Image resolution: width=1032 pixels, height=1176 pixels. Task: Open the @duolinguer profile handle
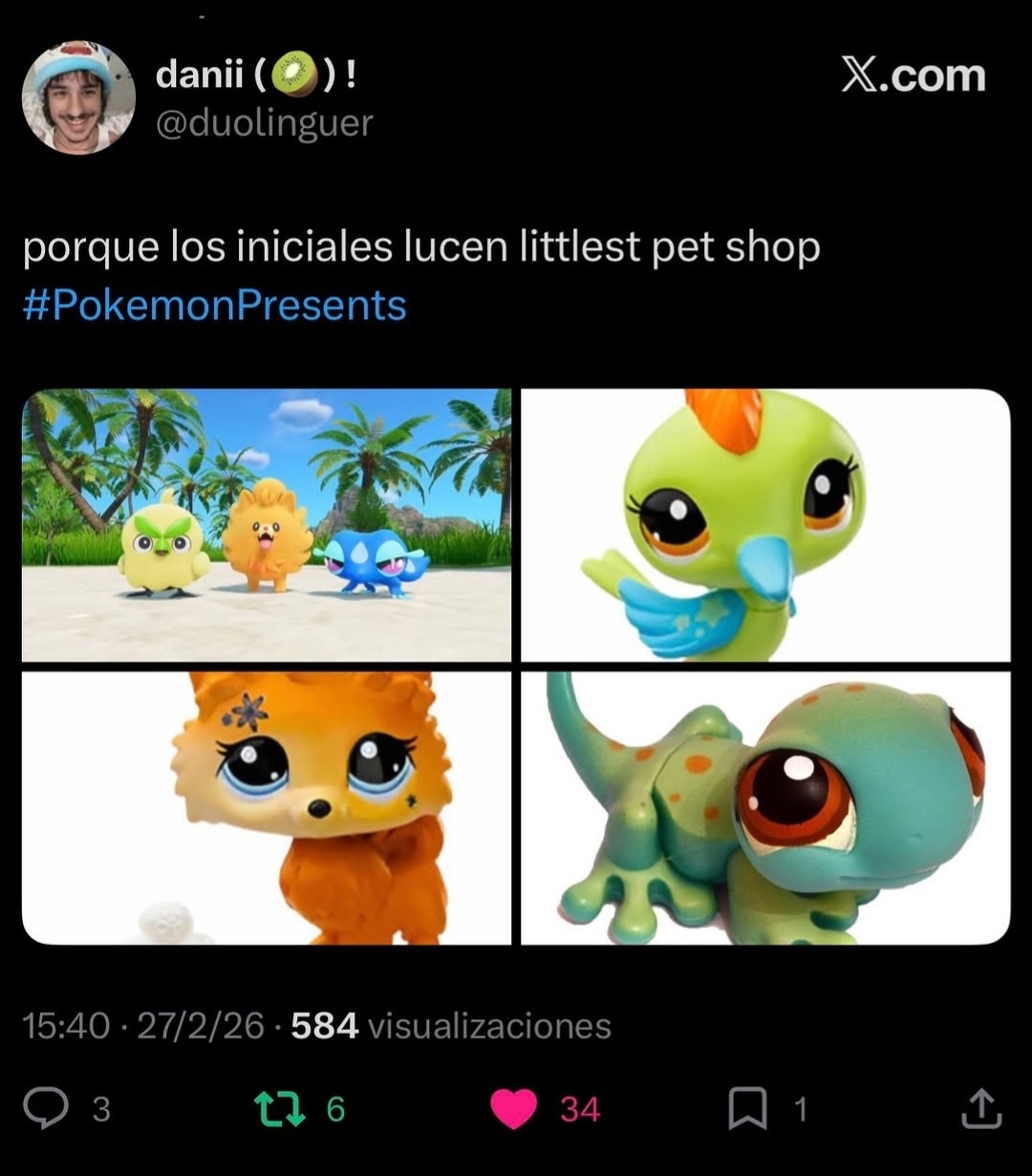(x=264, y=123)
